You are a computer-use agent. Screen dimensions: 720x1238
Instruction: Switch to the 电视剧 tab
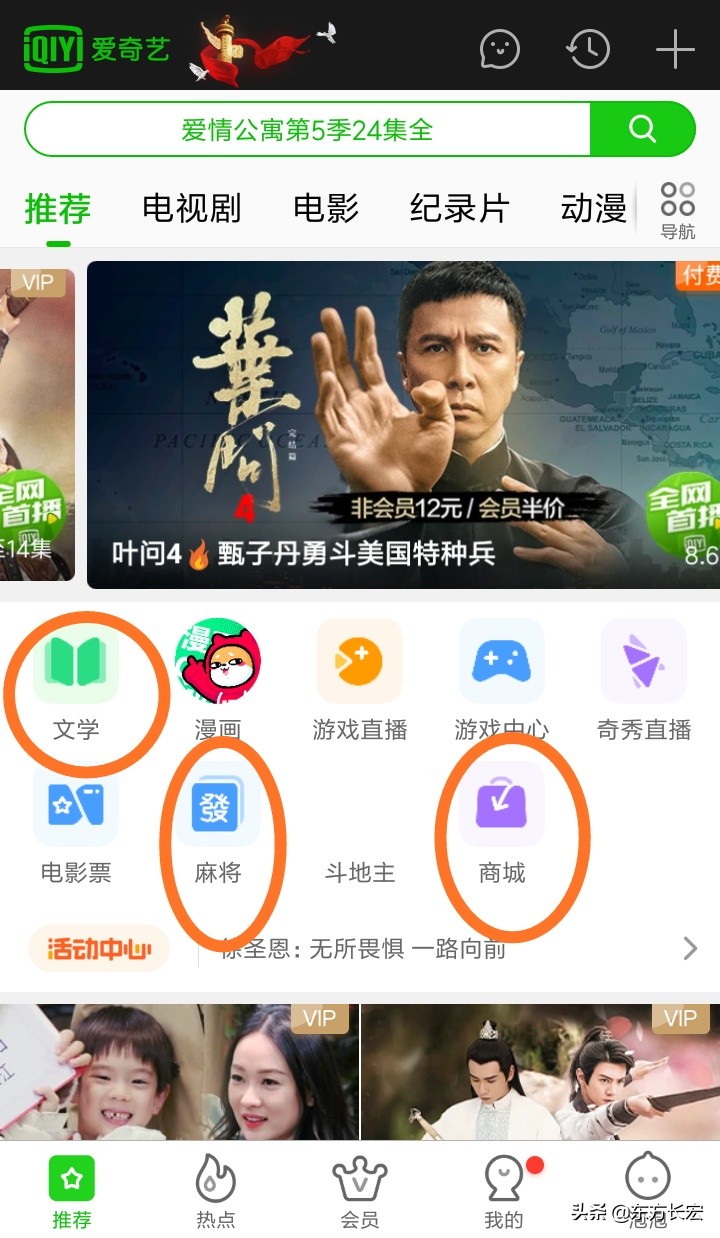click(x=192, y=209)
